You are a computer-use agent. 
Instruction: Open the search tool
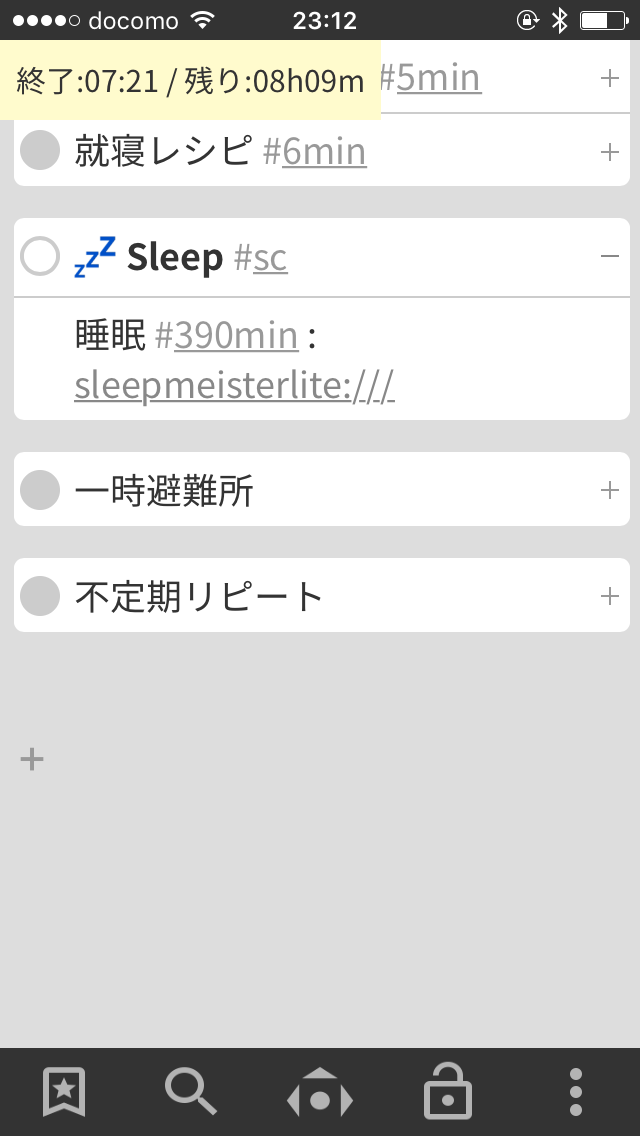190,1092
